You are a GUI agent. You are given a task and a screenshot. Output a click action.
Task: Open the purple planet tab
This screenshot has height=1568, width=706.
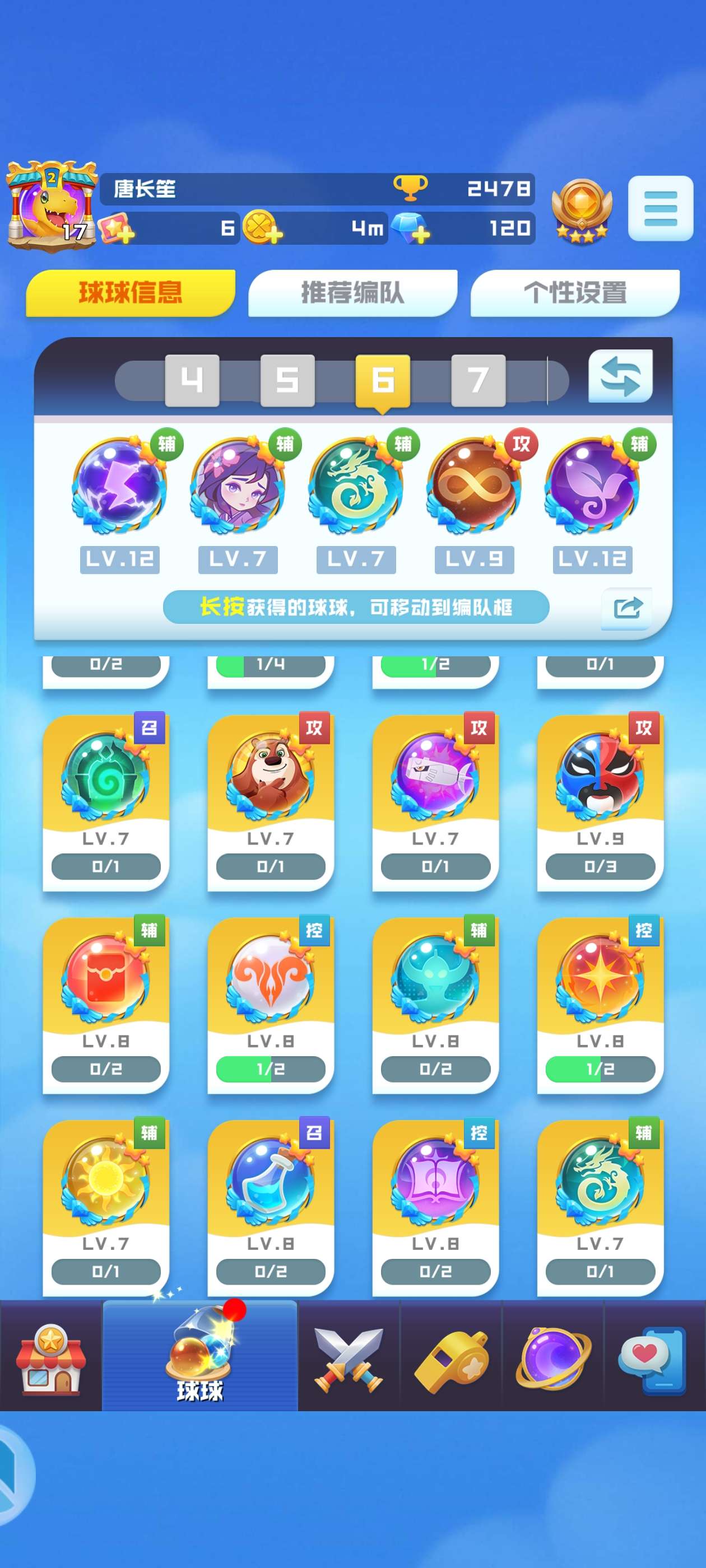552,1359
